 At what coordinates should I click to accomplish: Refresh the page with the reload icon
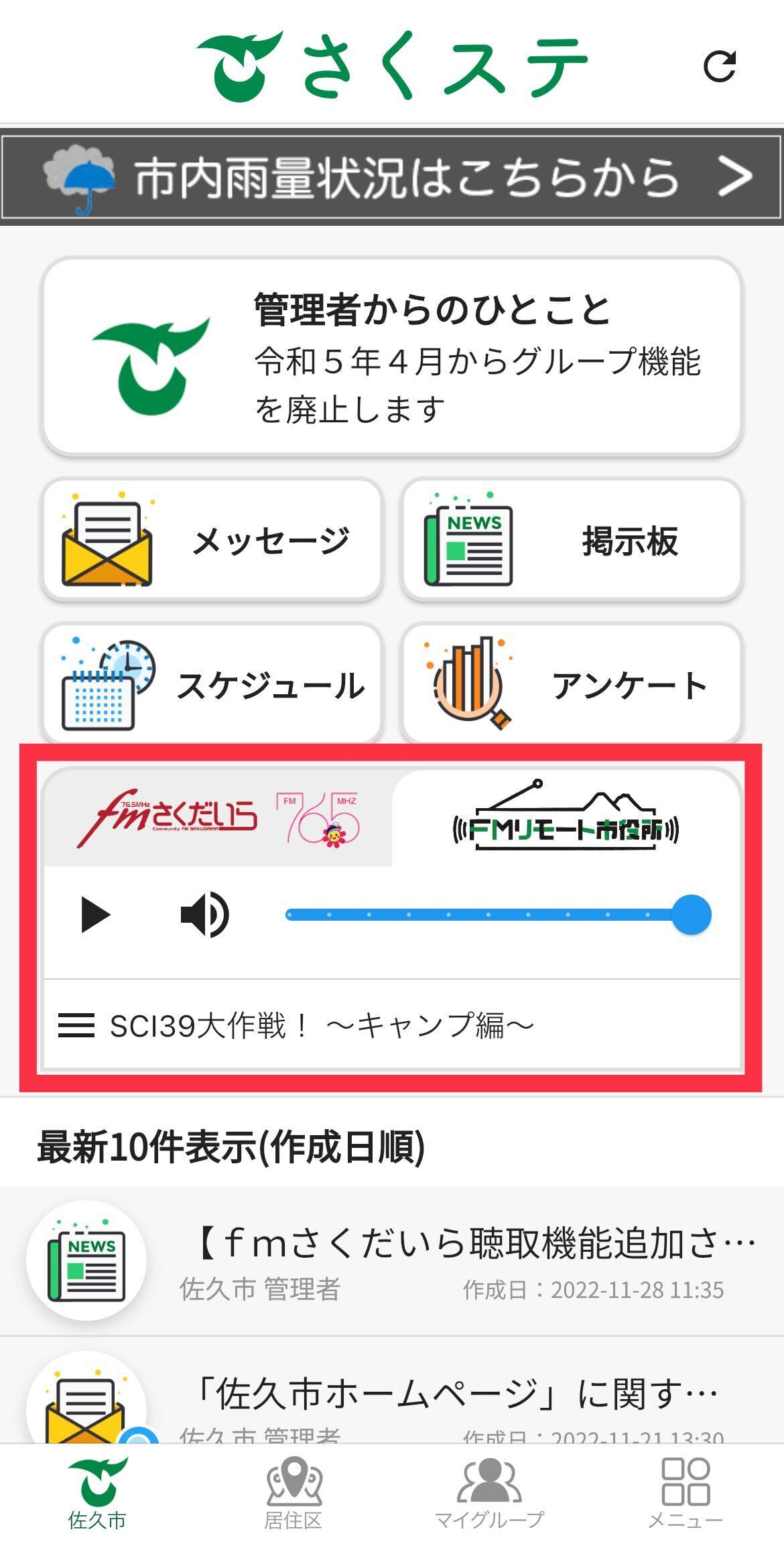coord(720,66)
